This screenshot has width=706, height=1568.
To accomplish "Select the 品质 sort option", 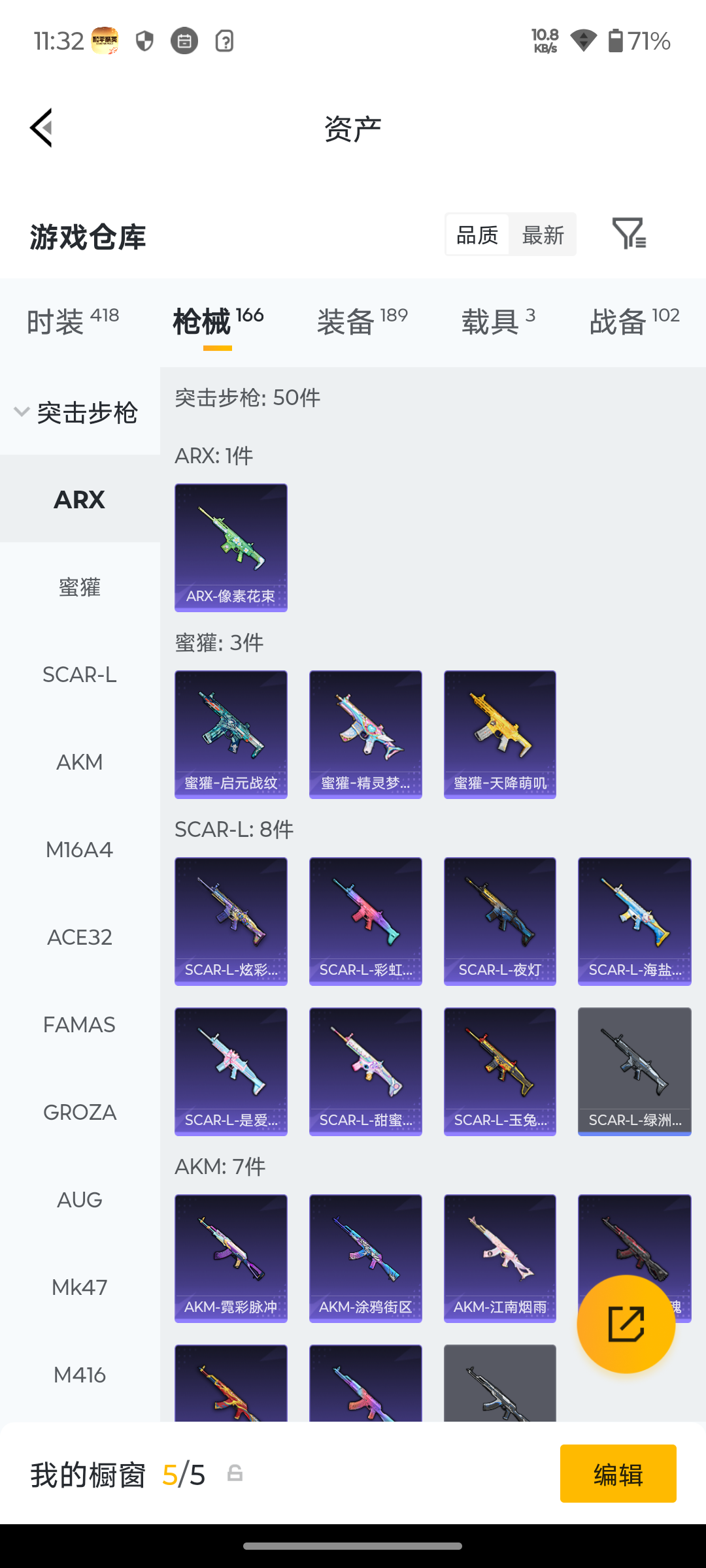I will pyautogui.click(x=477, y=235).
